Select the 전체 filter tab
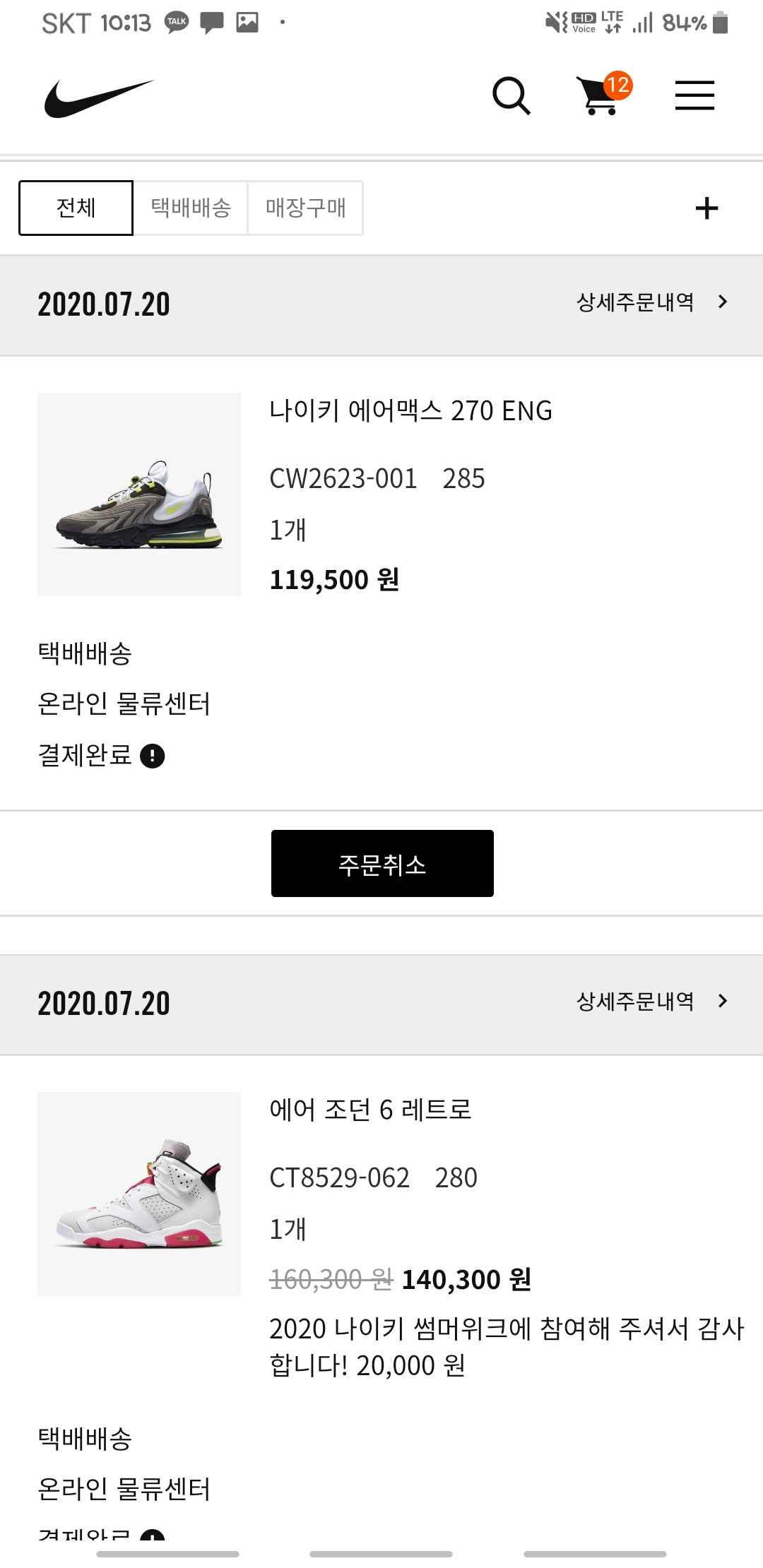The image size is (763, 1568). coord(76,208)
